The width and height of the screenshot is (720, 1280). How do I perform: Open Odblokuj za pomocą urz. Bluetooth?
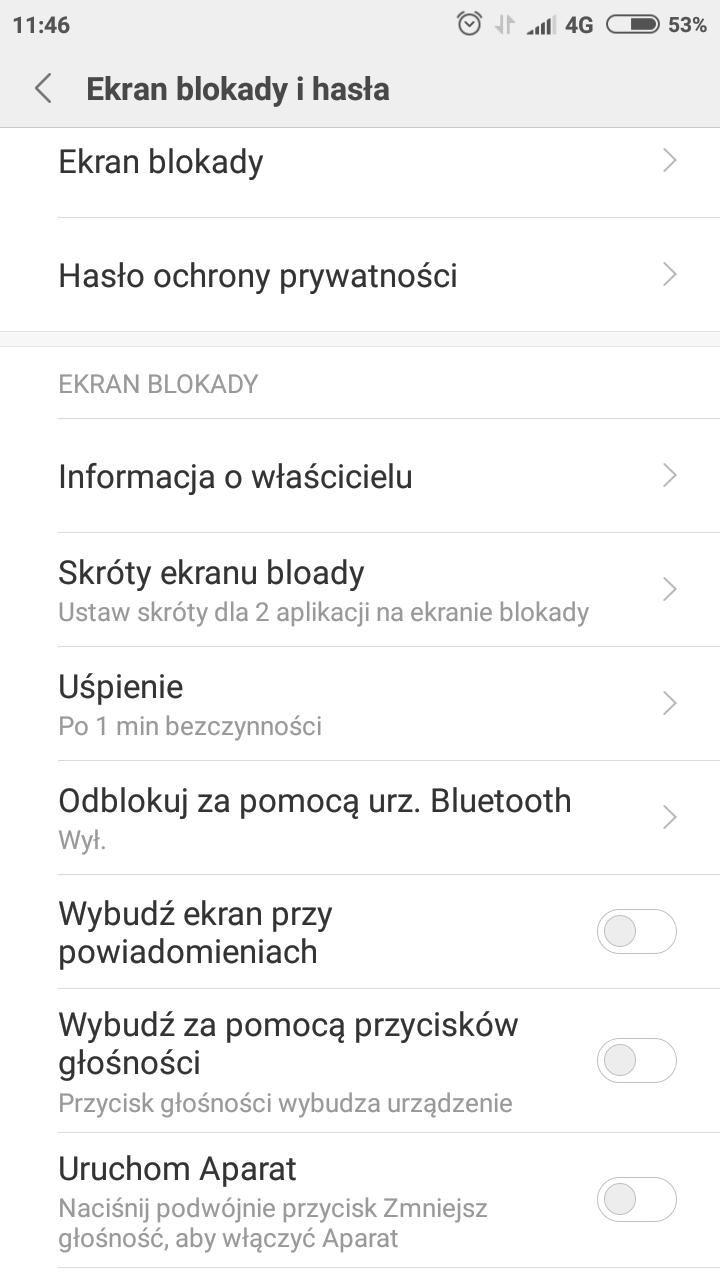[x=360, y=818]
